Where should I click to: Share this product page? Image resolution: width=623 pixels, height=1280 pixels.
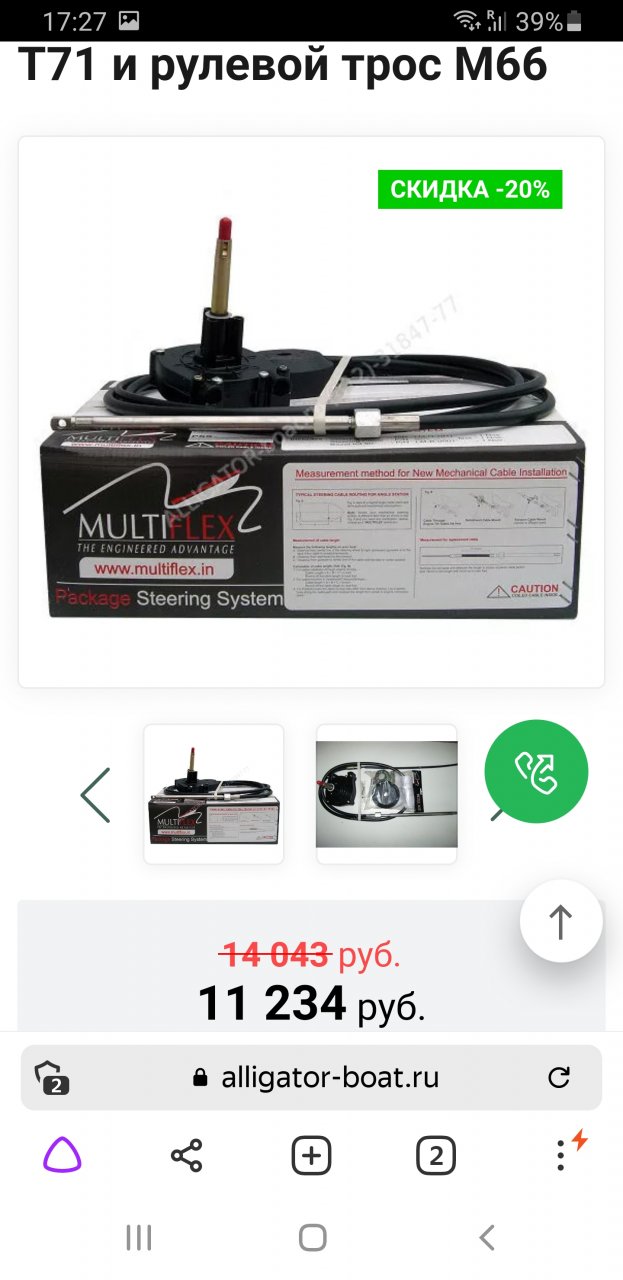pyautogui.click(x=186, y=1156)
